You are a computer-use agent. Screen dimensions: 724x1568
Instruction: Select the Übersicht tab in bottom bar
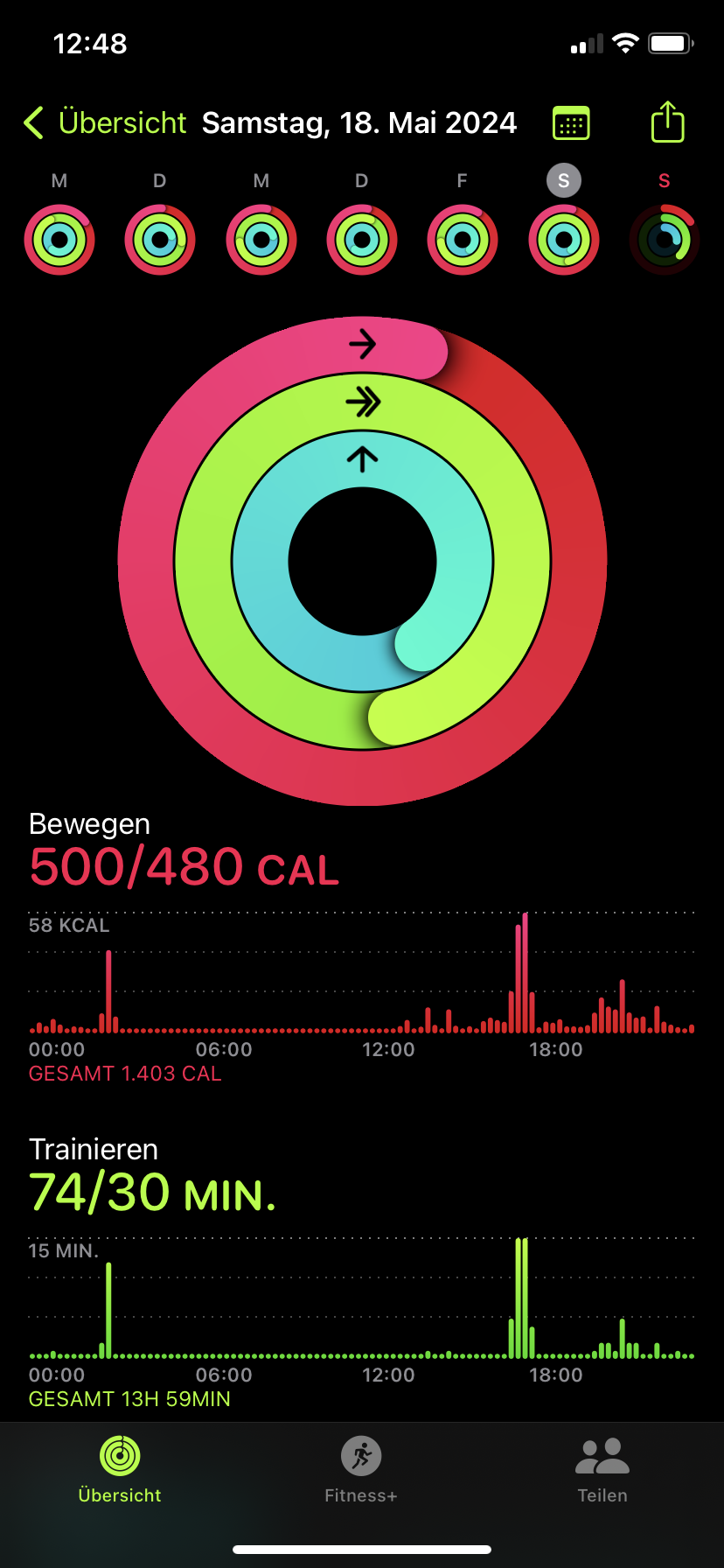click(x=120, y=1470)
